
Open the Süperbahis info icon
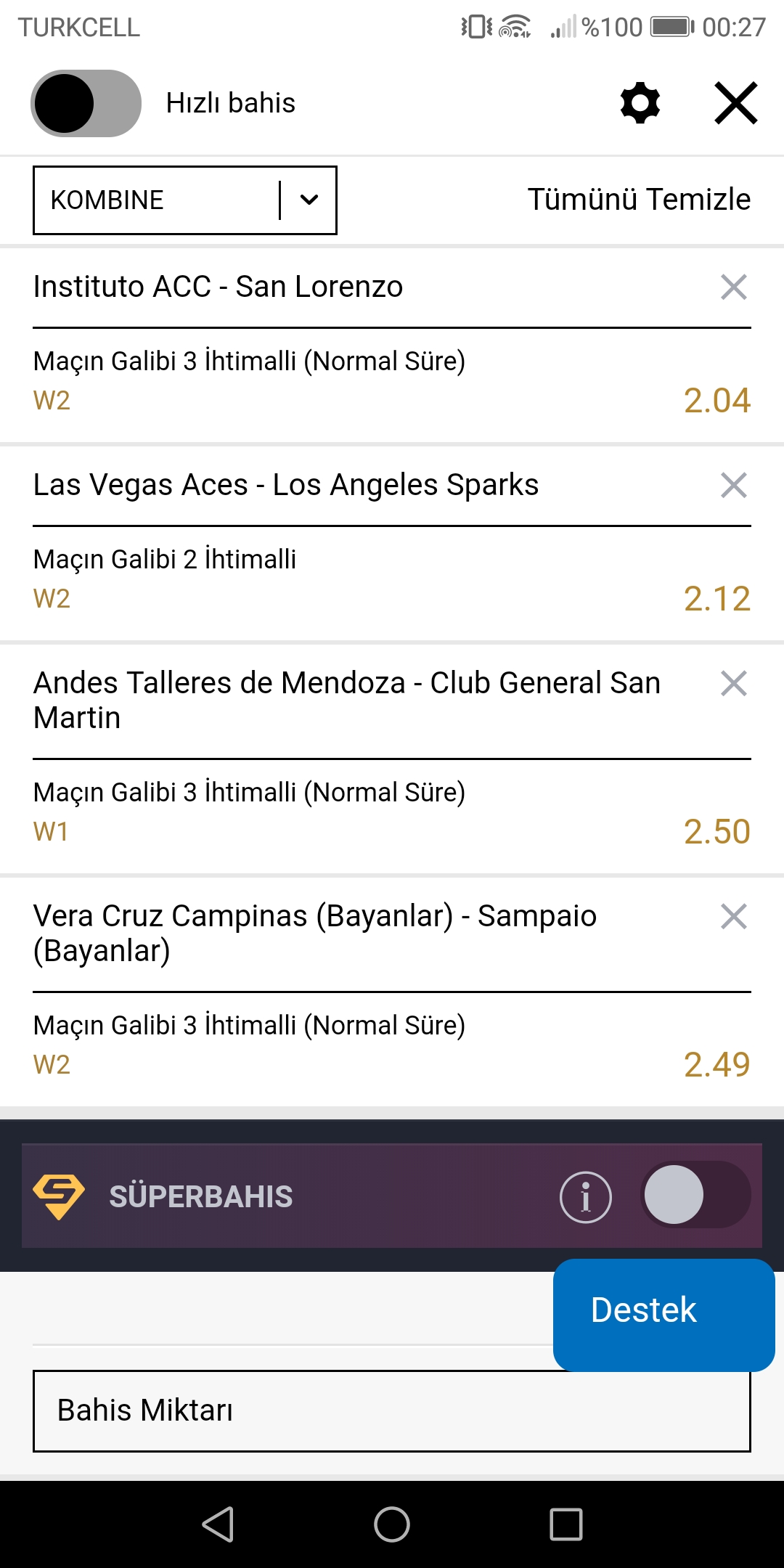click(586, 1197)
